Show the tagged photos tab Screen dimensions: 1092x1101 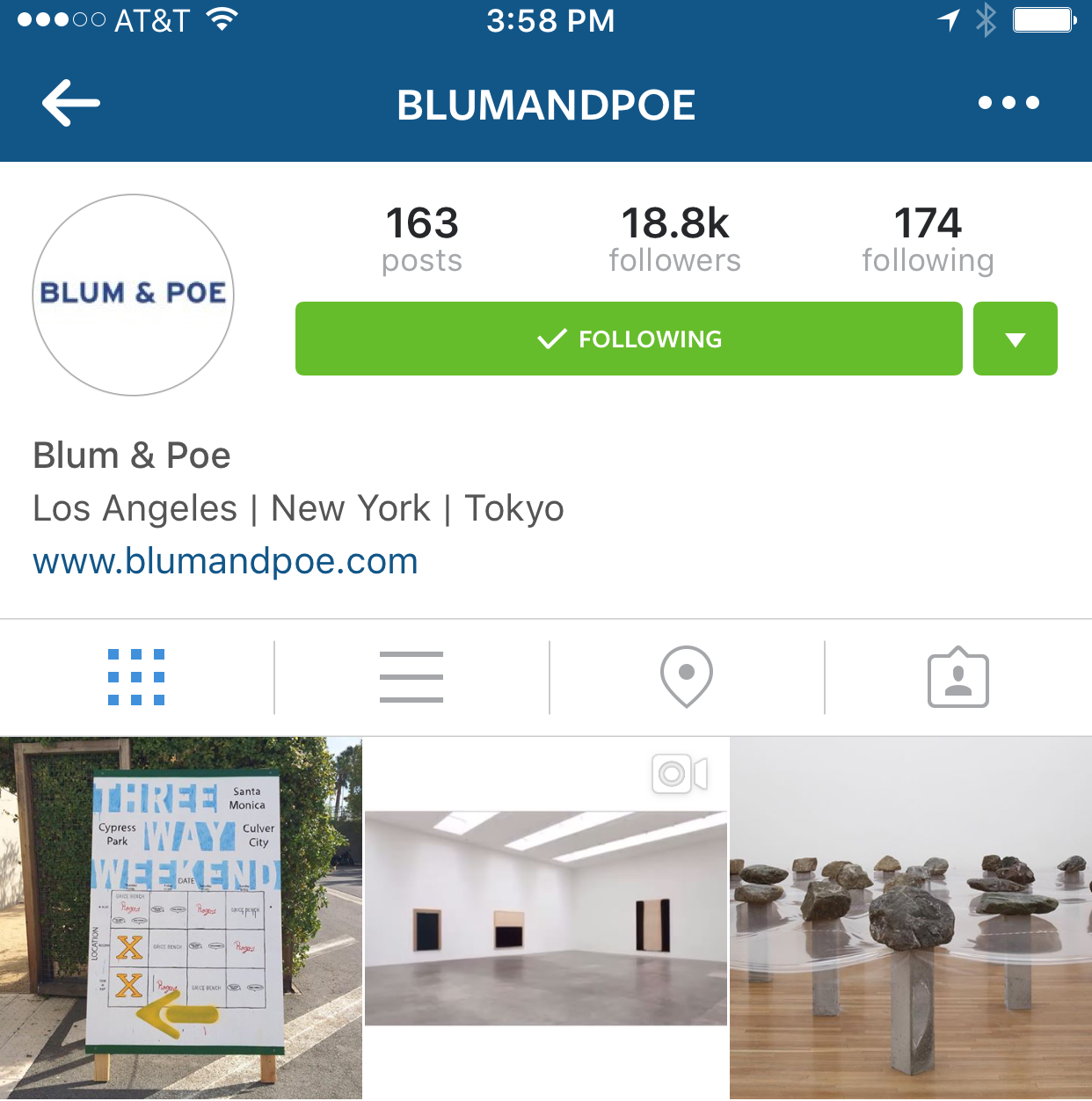[957, 677]
